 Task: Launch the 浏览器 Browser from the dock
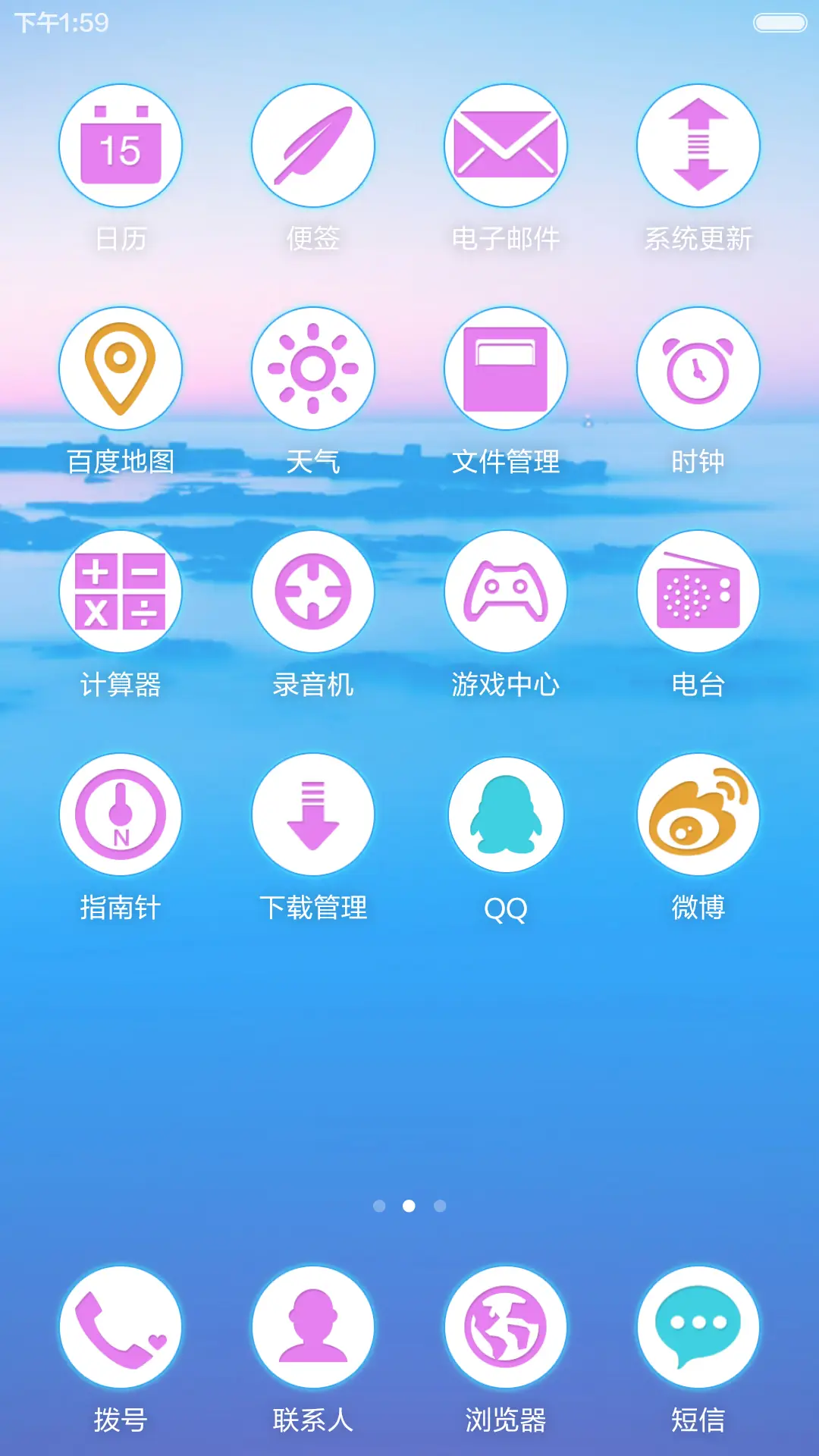505,1326
